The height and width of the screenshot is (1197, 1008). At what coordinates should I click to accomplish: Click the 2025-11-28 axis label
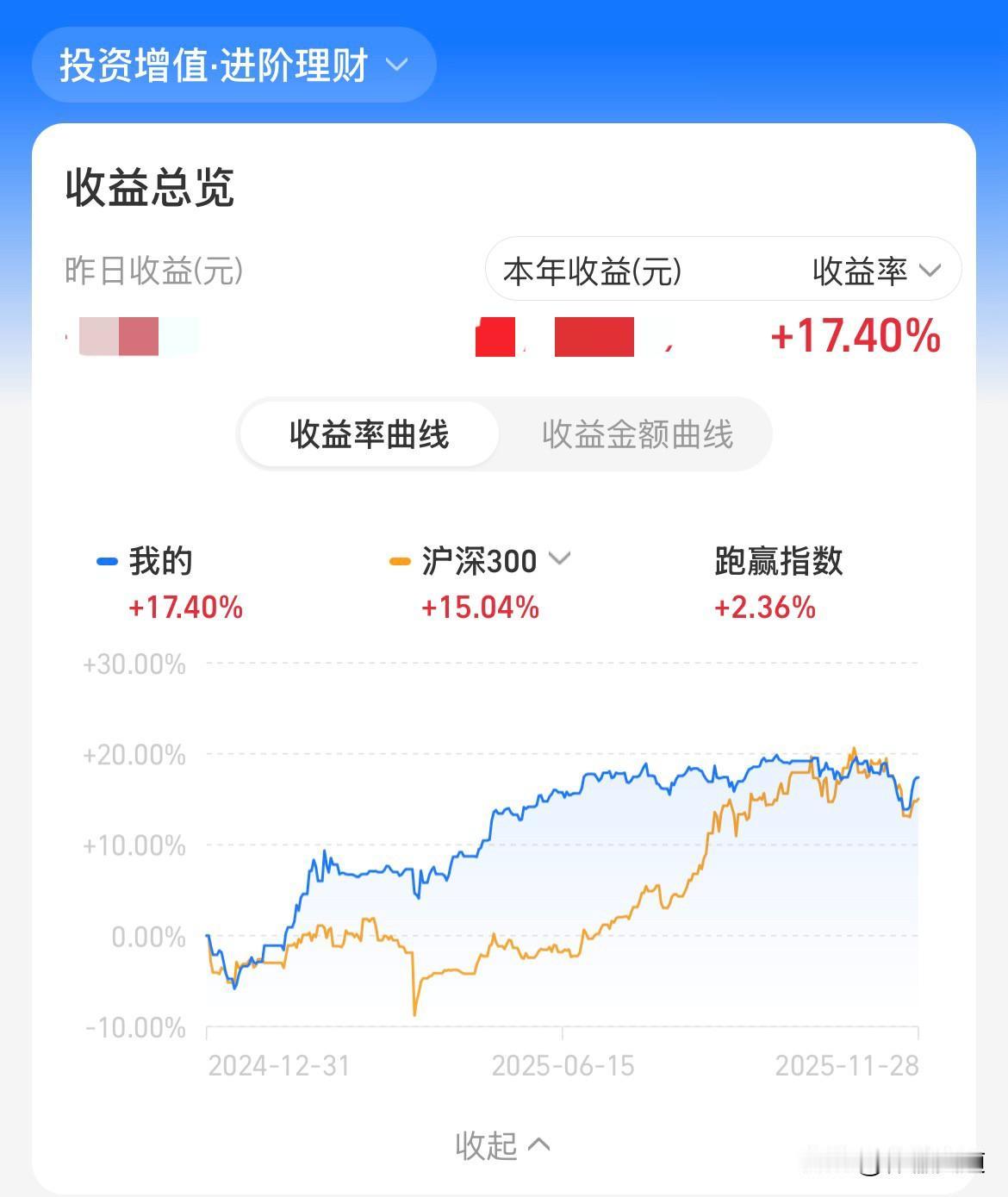(849, 1065)
